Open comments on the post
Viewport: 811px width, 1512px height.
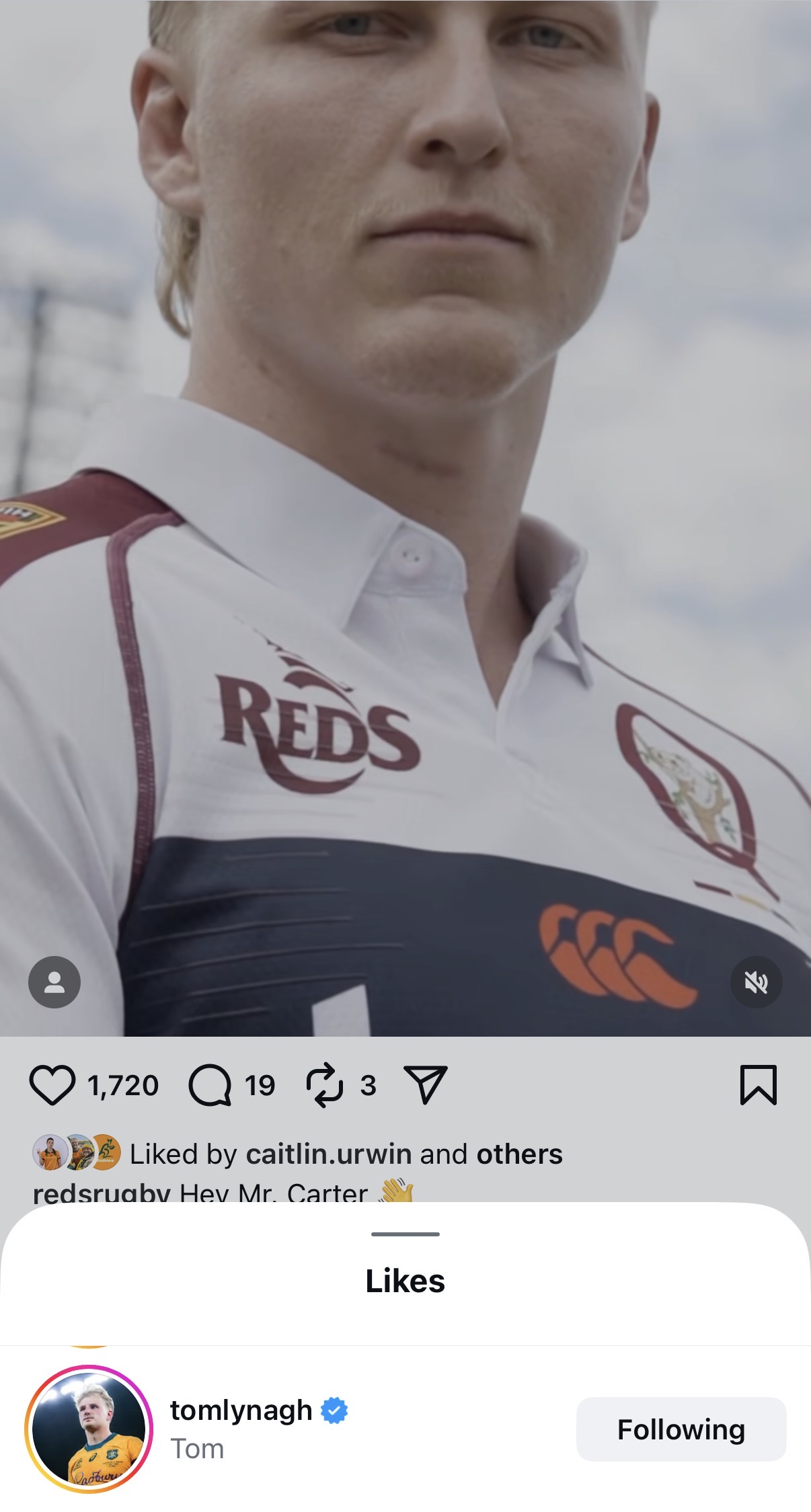210,1085
